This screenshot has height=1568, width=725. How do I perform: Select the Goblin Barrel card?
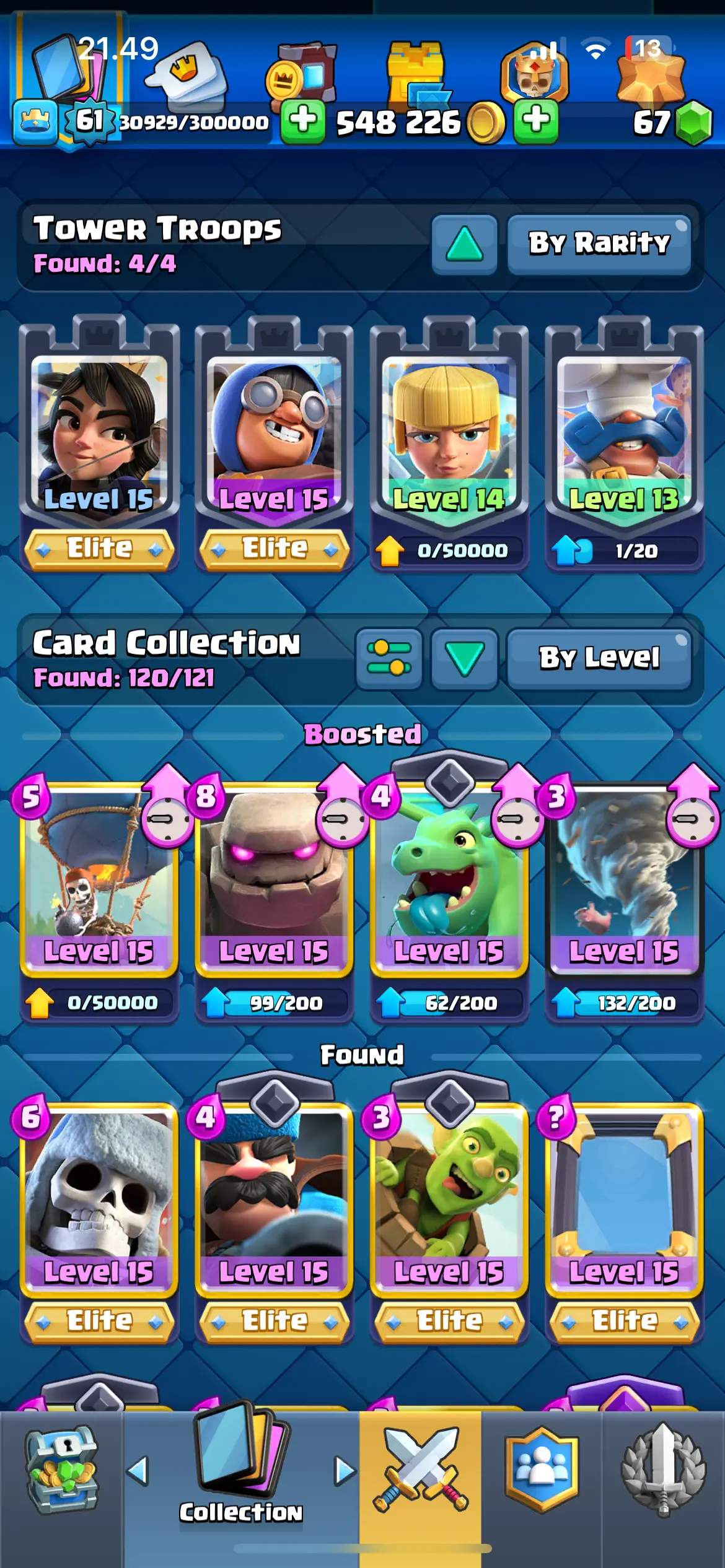[x=449, y=1195]
